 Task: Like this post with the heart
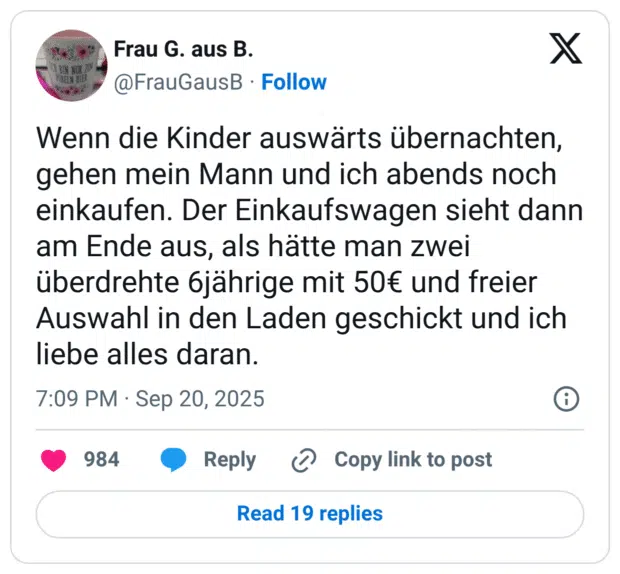tap(54, 460)
